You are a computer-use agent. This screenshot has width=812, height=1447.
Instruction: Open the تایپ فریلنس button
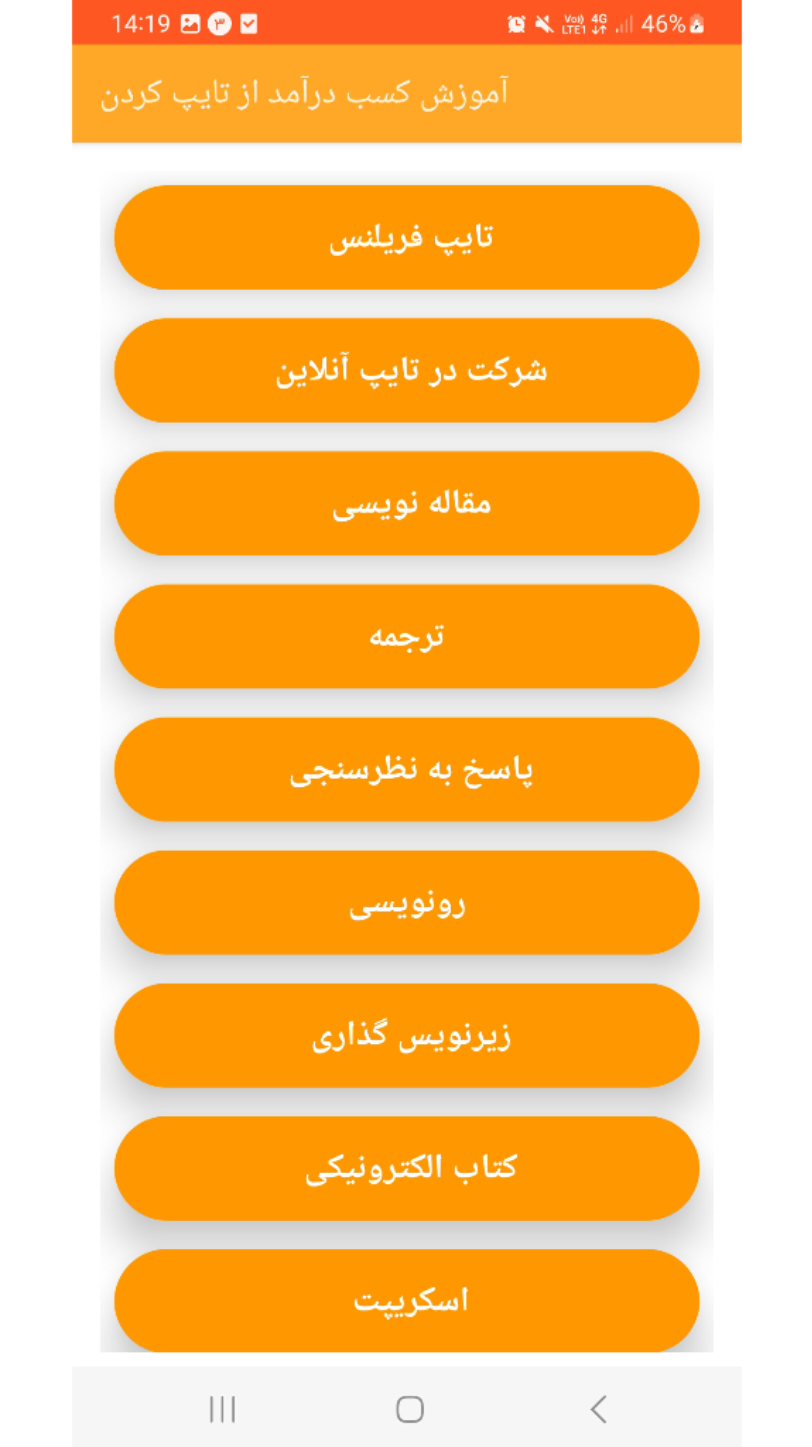[406, 238]
